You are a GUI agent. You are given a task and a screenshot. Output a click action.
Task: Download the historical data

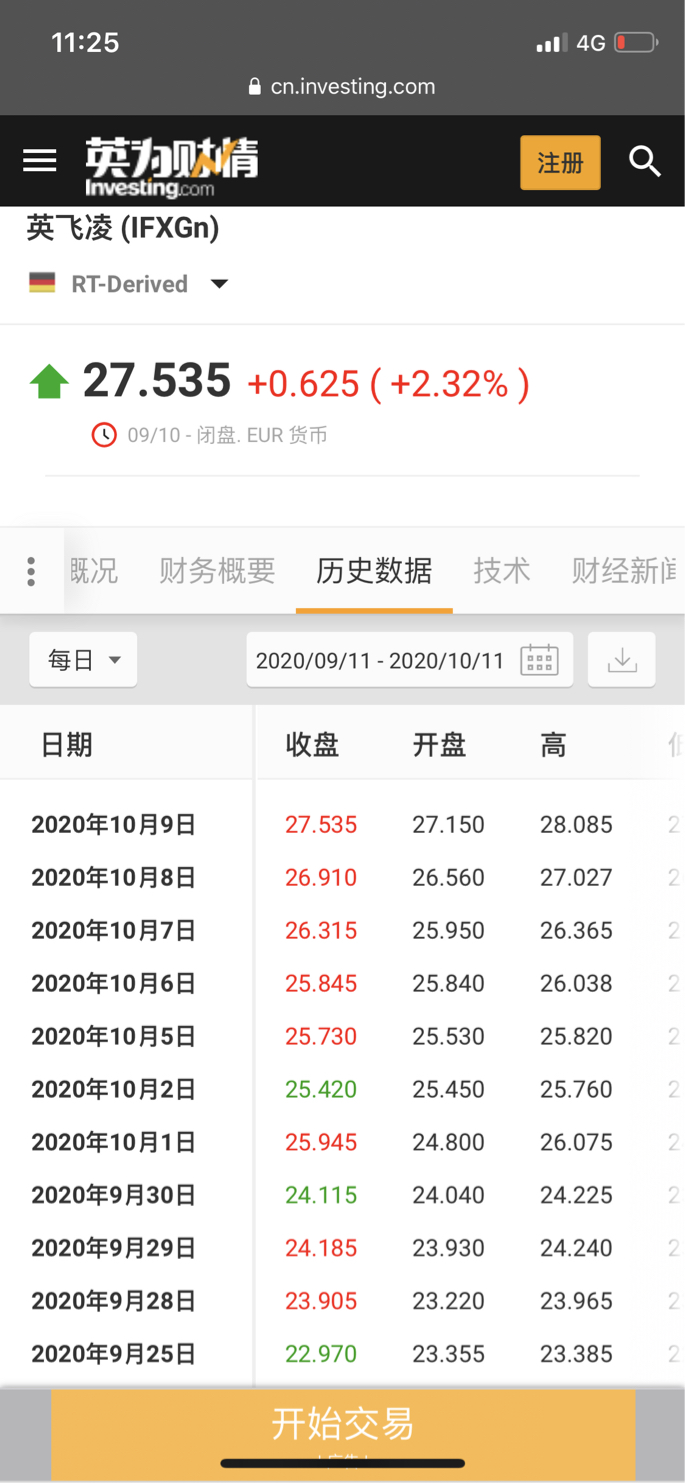point(622,660)
